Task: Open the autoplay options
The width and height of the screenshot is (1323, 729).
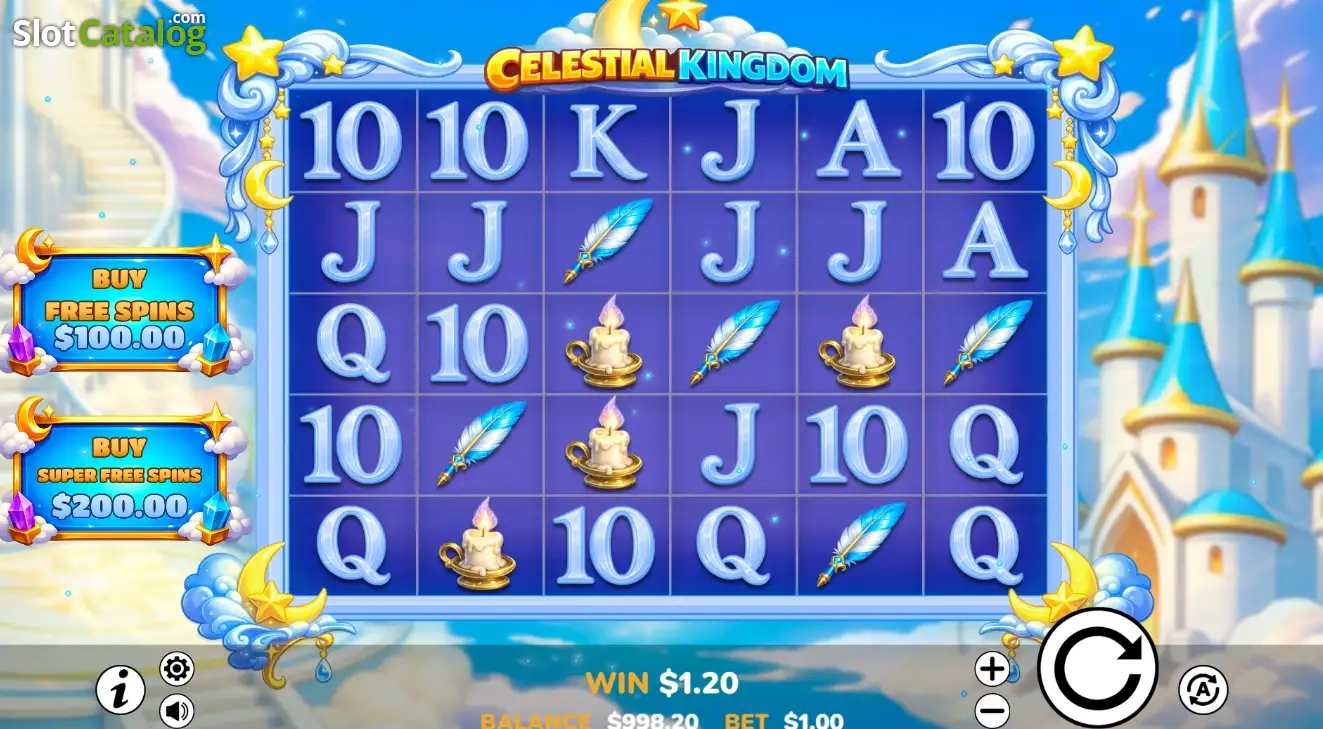Action: tap(1203, 690)
